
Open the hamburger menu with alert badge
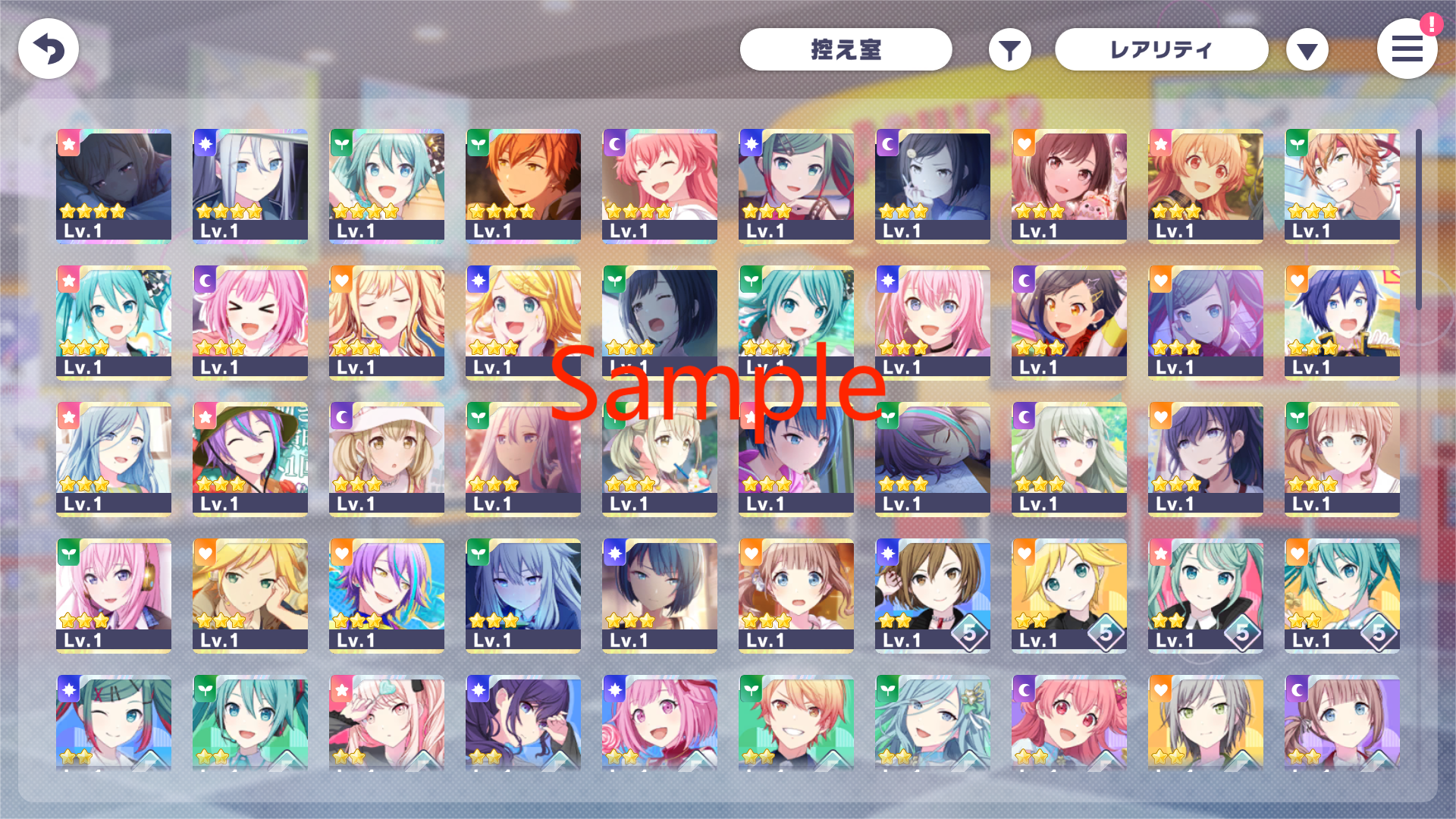coord(1407,49)
